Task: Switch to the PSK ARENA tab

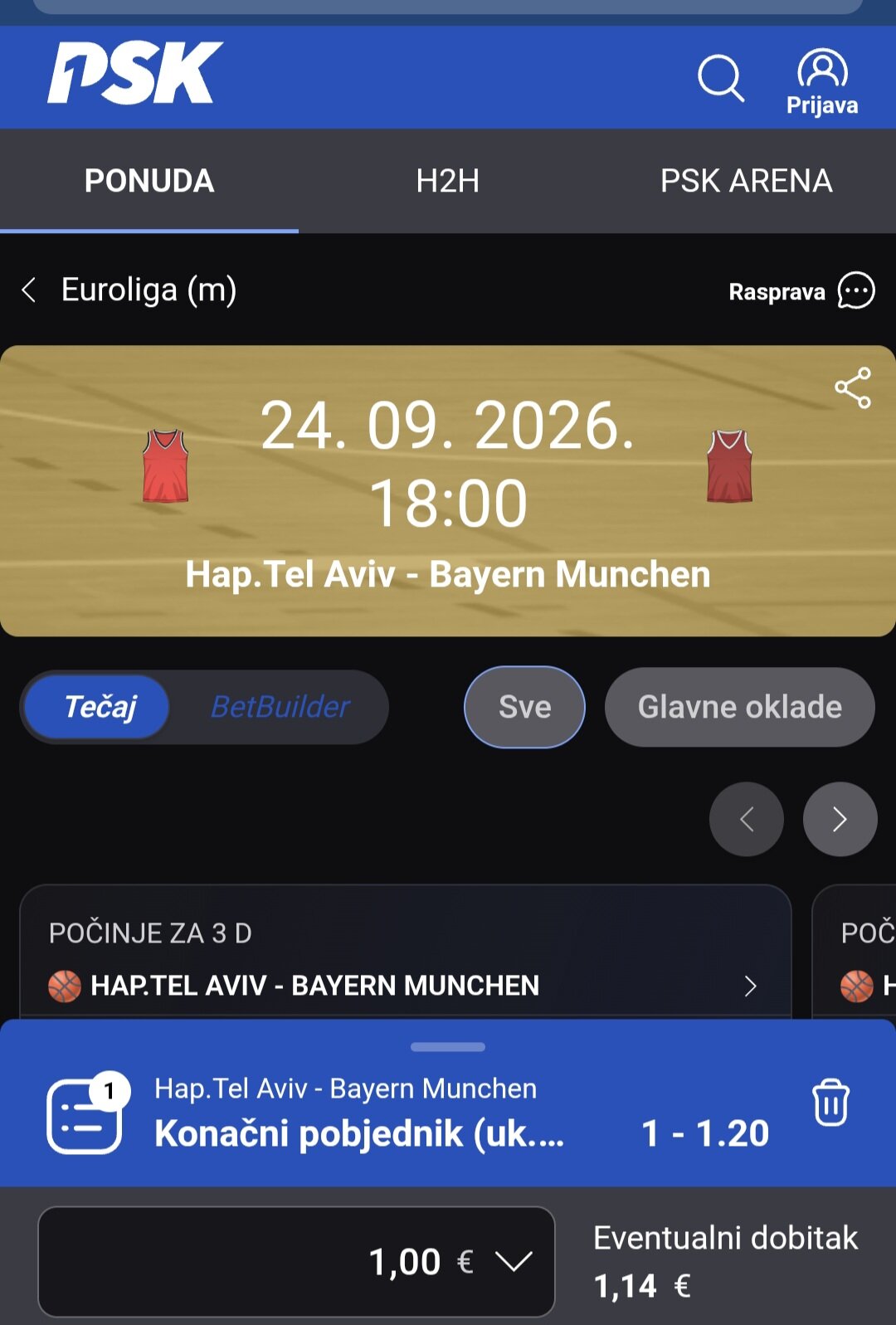Action: pos(747,181)
